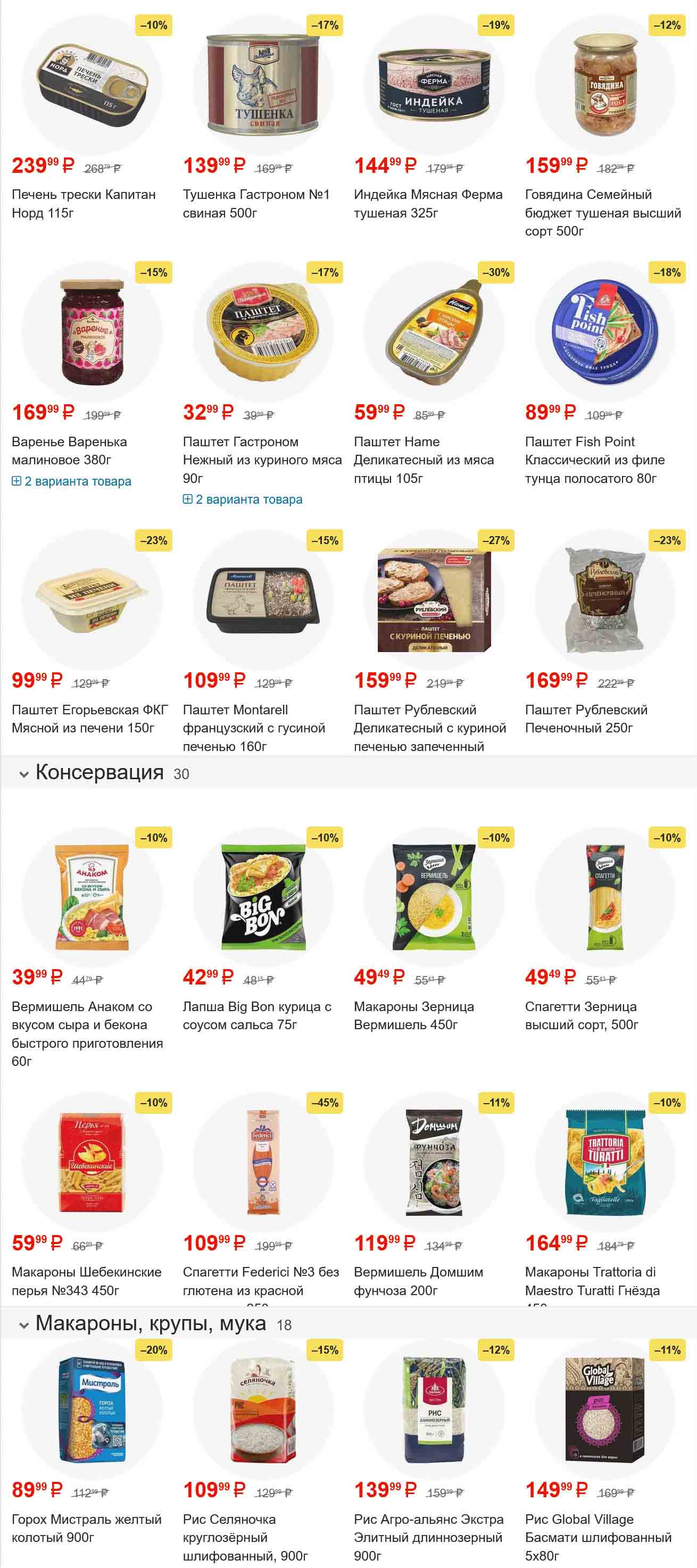The width and height of the screenshot is (697, 1568).
Task: Open Вермишель Анаком со вкусом сыра и бекона
Action: 87,1033
